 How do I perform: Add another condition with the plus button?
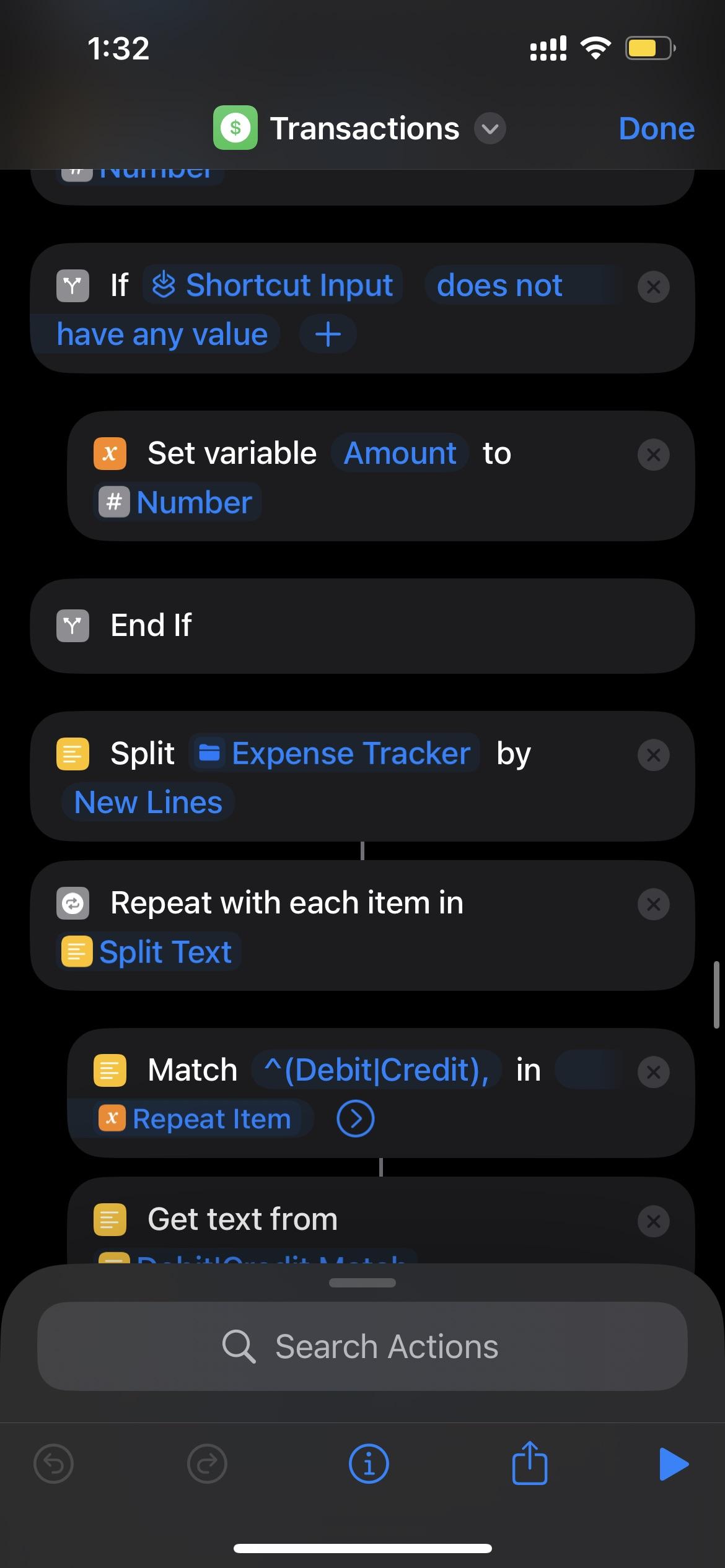[328, 334]
